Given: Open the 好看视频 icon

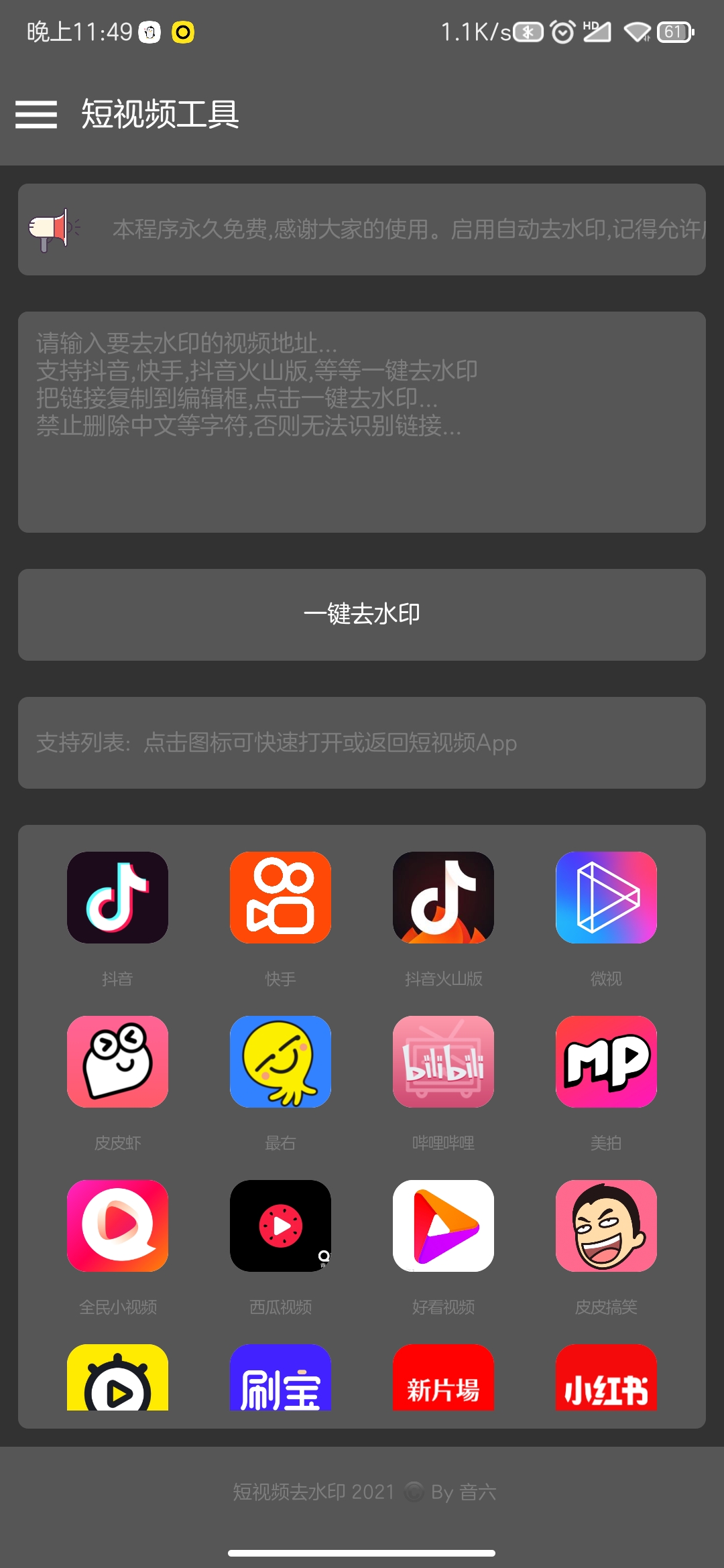Looking at the screenshot, I should 443,1226.
